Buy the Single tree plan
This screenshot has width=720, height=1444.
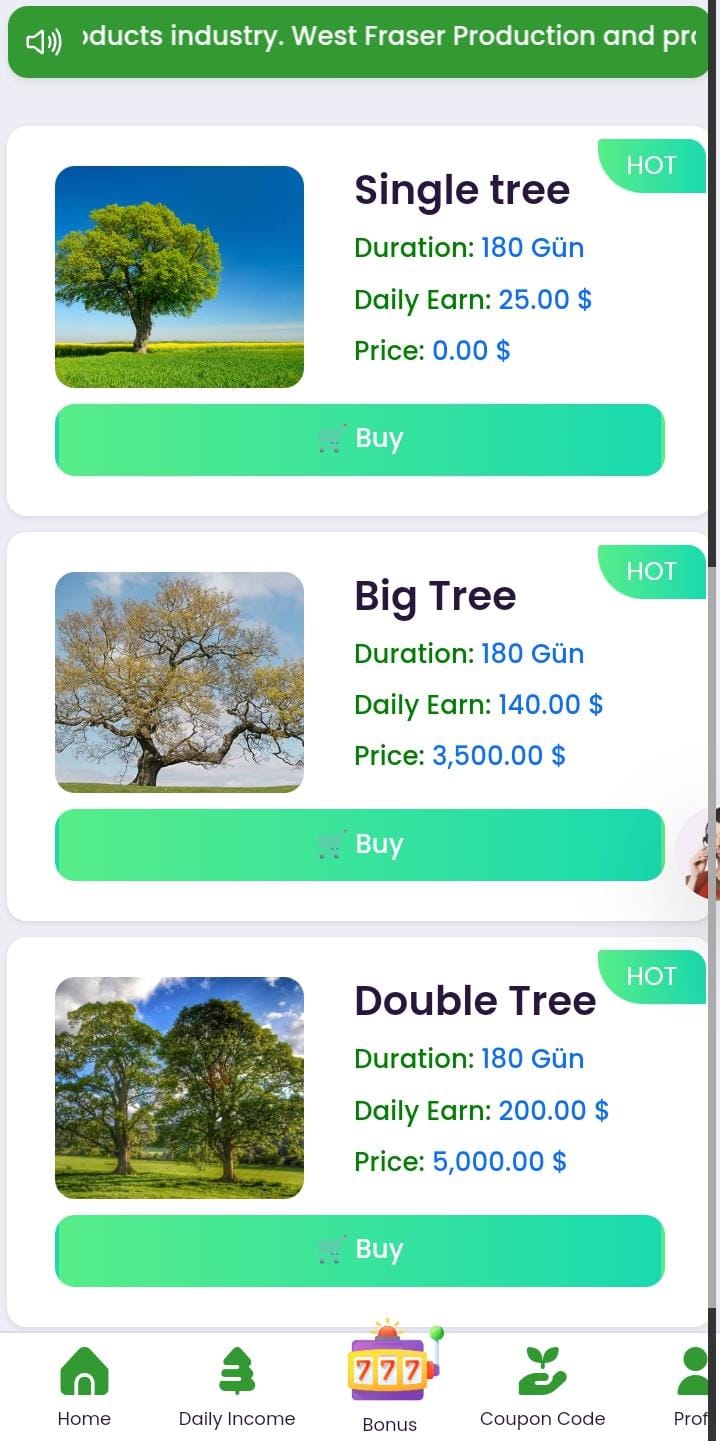[359, 440]
